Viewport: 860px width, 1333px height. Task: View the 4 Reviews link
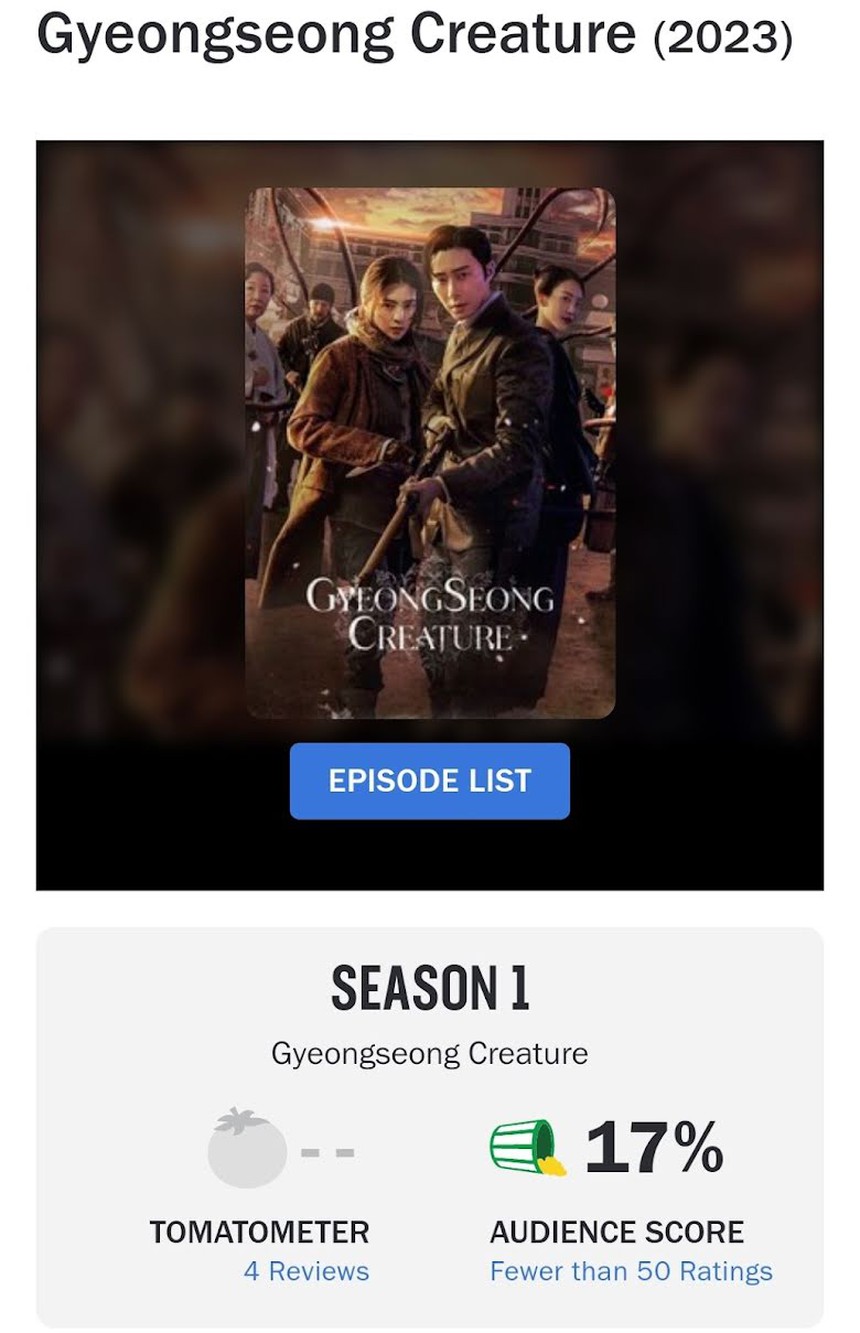pos(306,1271)
